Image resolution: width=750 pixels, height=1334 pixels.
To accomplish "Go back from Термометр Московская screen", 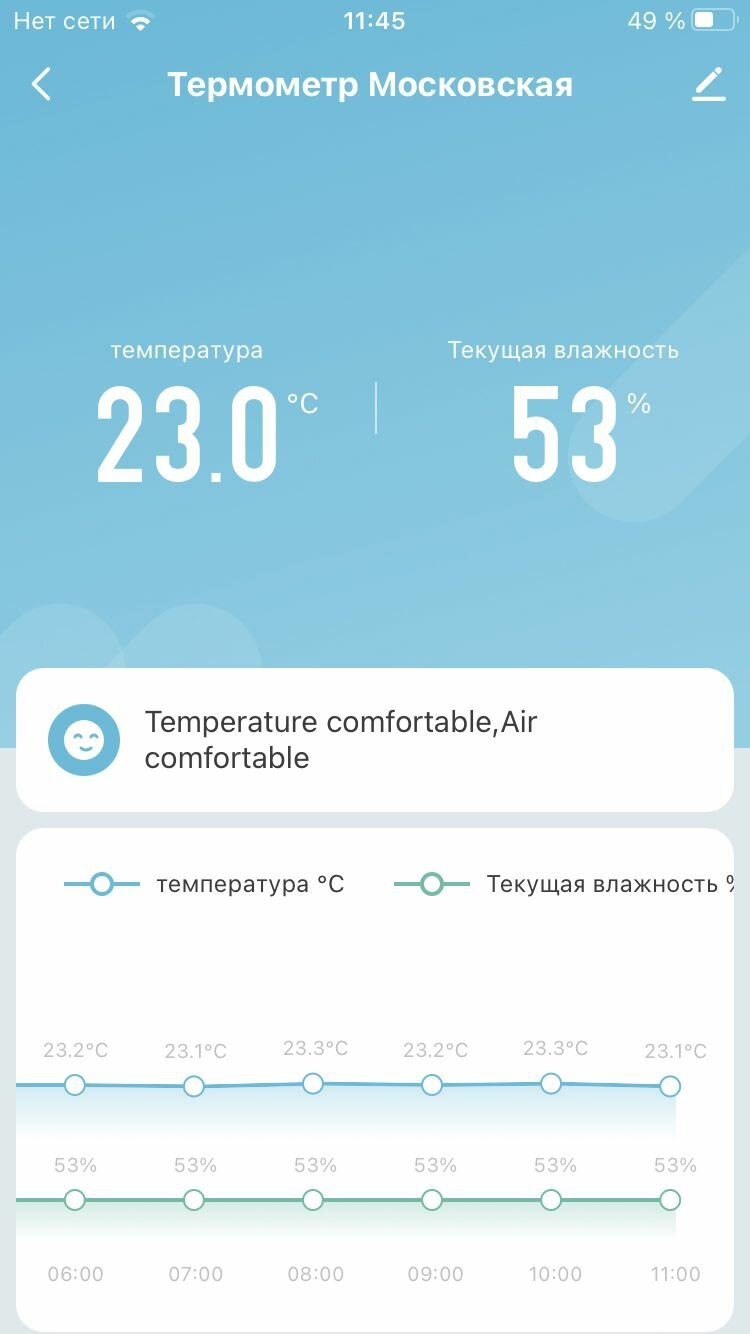I will [41, 85].
